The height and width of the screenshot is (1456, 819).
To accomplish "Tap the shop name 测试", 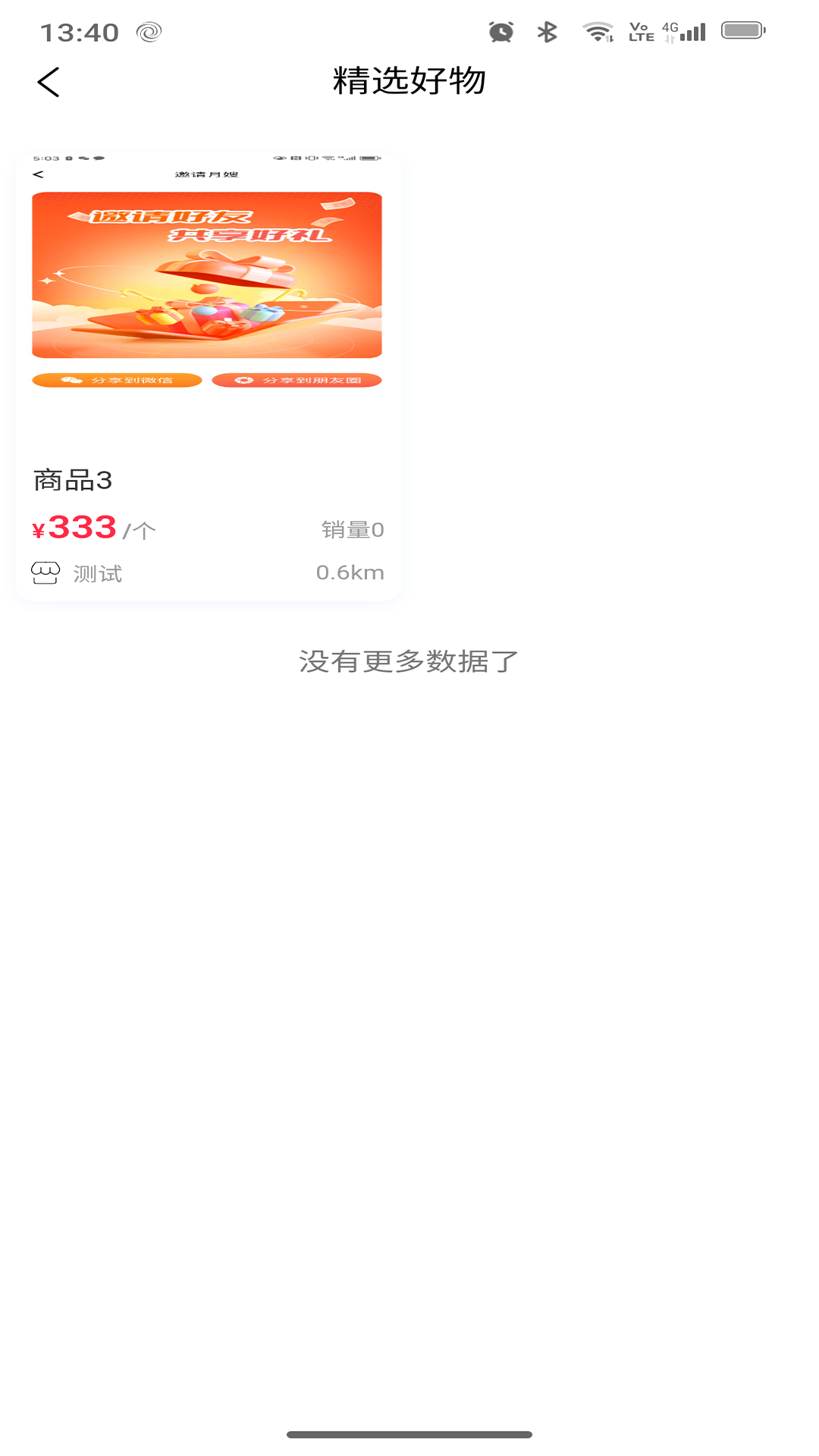I will (x=96, y=572).
